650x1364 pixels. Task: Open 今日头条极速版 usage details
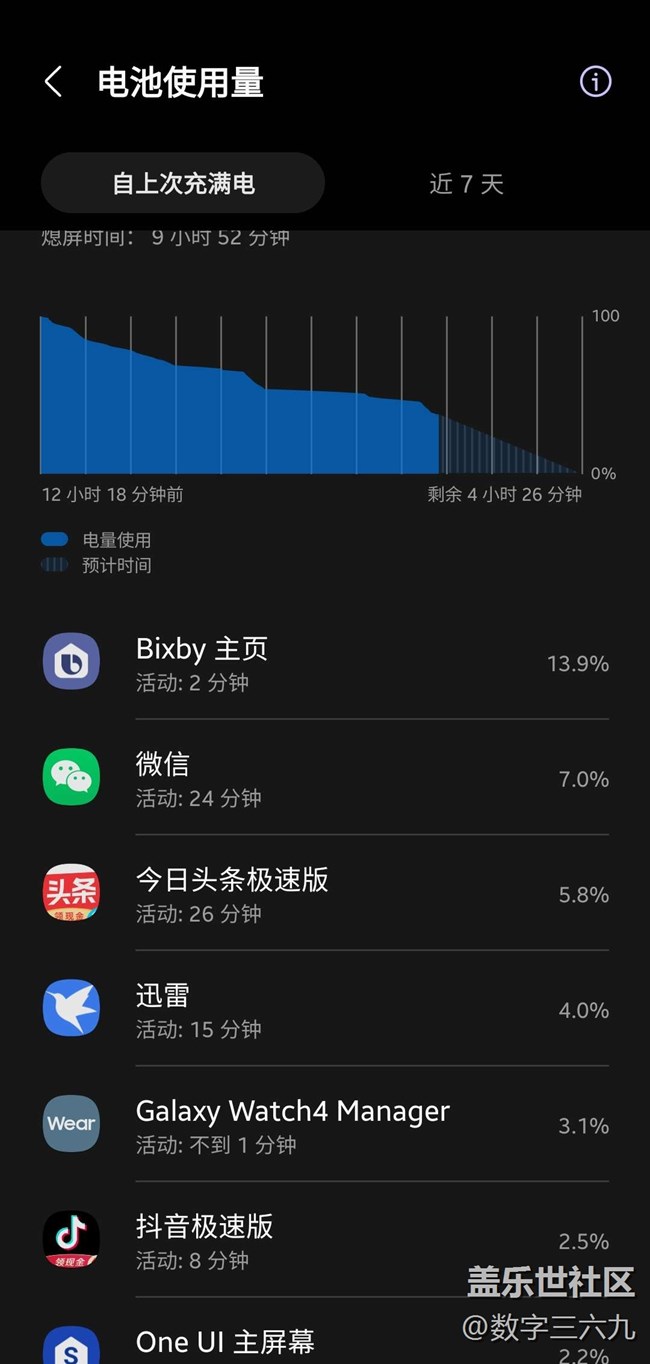pyautogui.click(x=325, y=894)
